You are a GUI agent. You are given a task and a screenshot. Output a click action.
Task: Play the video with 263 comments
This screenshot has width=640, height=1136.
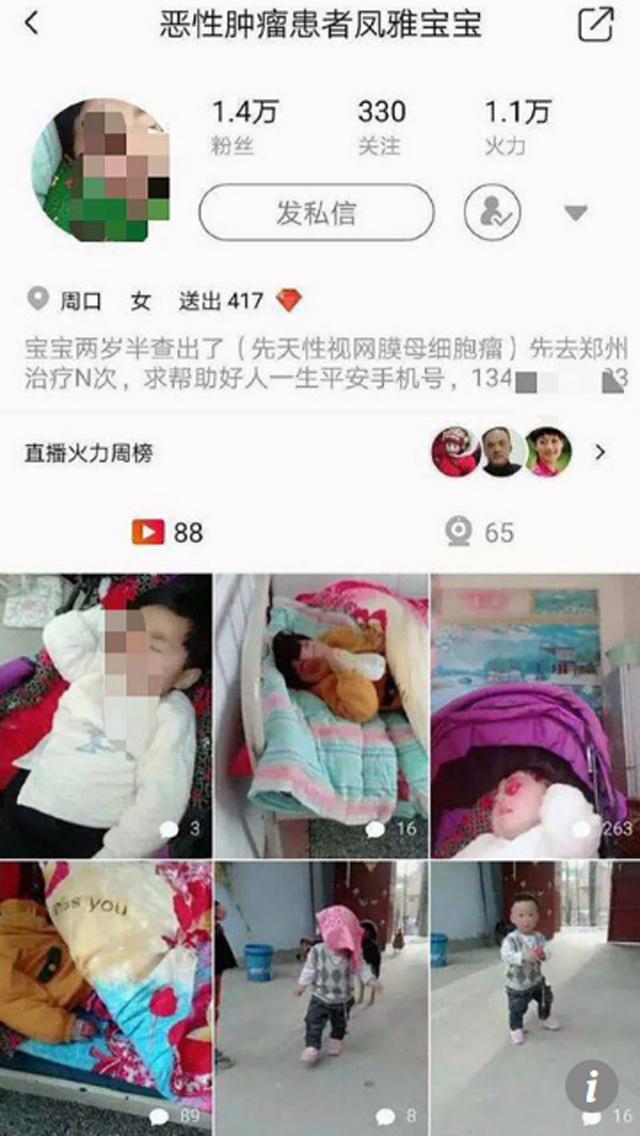tap(535, 715)
